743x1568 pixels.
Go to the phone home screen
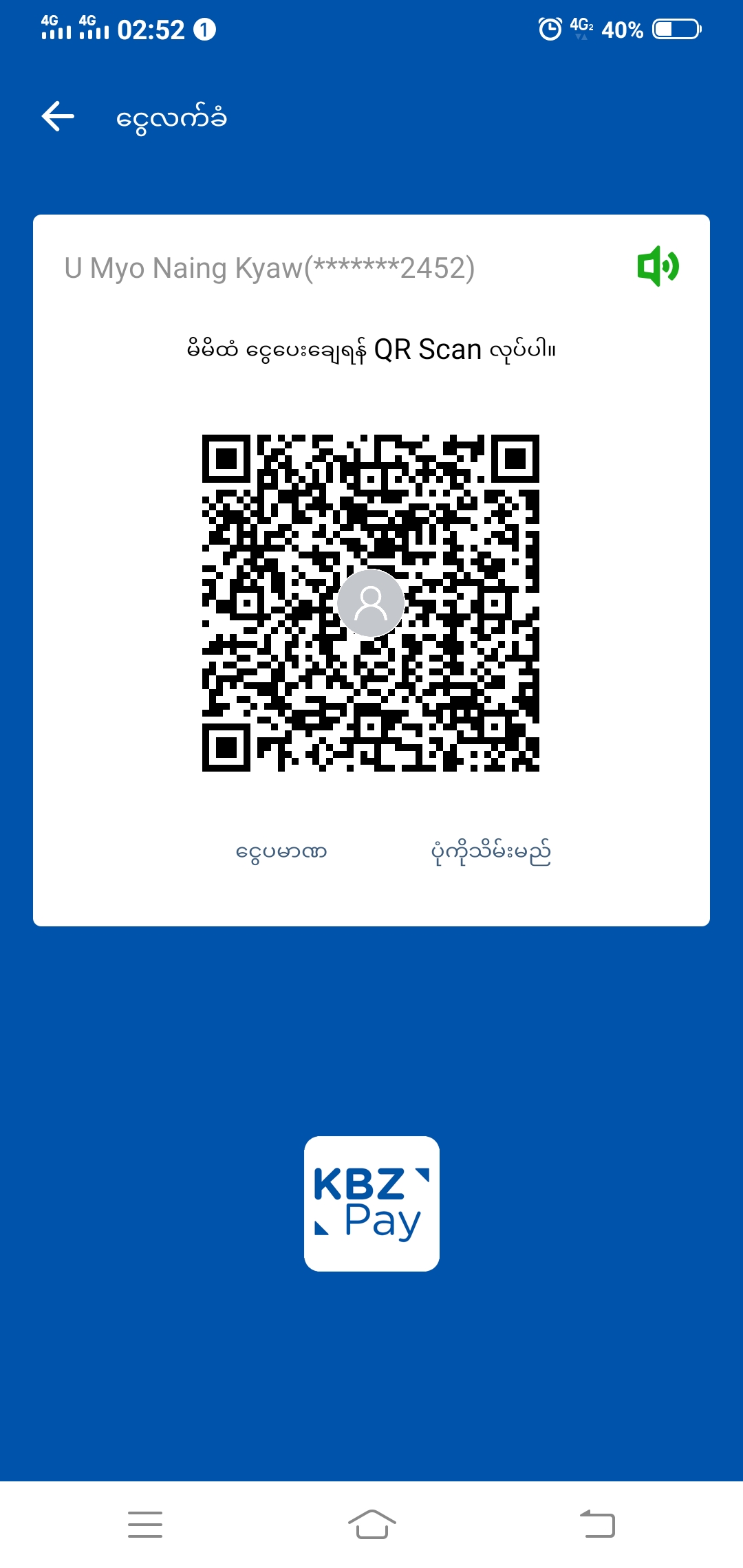coord(371,1524)
